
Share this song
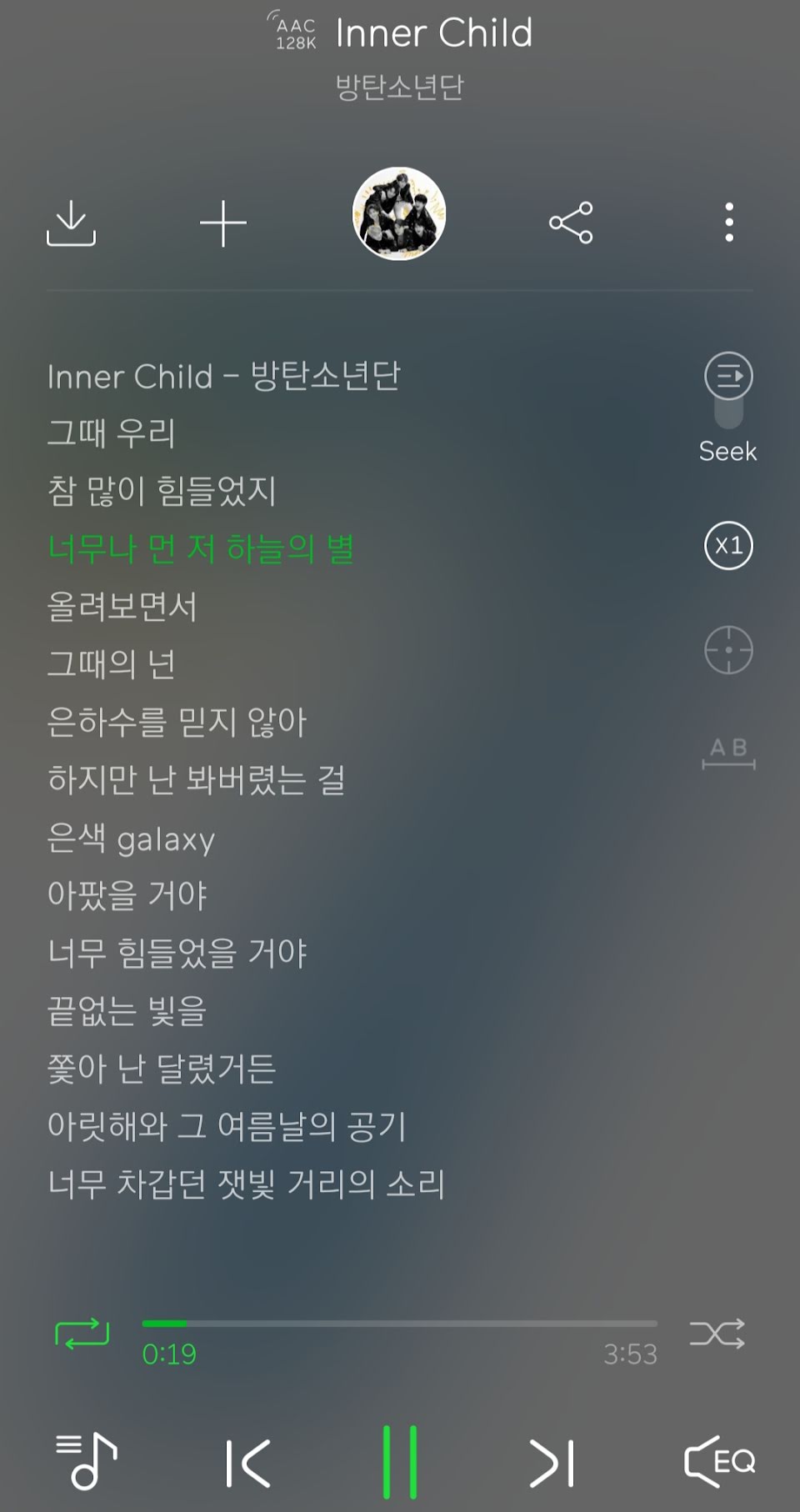pyautogui.click(x=571, y=223)
